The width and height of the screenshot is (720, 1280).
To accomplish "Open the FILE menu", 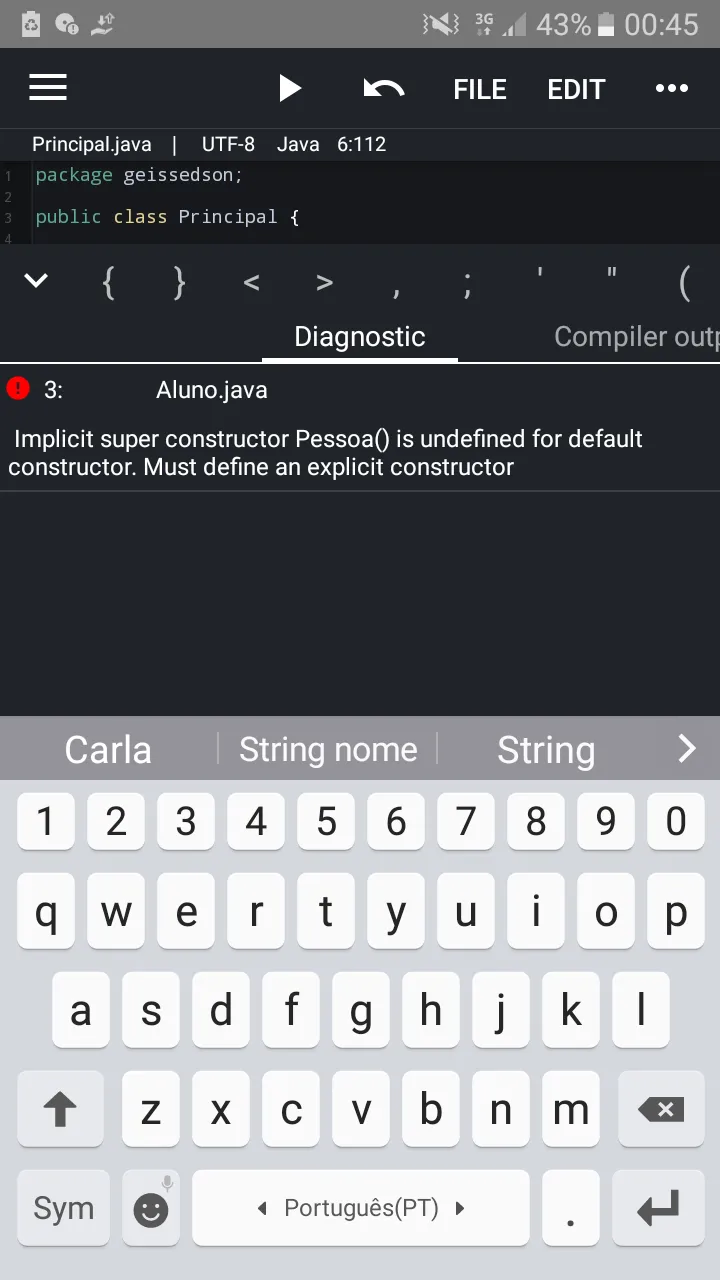I will point(480,89).
